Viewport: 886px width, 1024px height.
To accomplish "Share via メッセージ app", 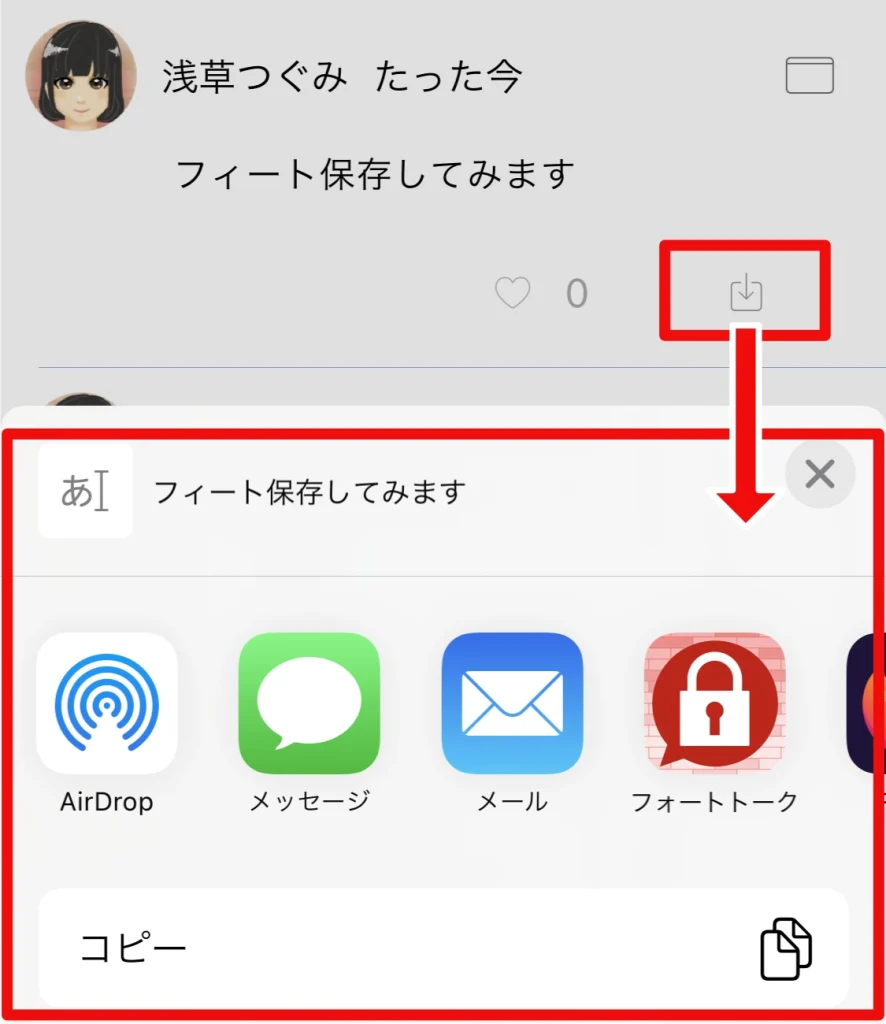I will point(309,704).
